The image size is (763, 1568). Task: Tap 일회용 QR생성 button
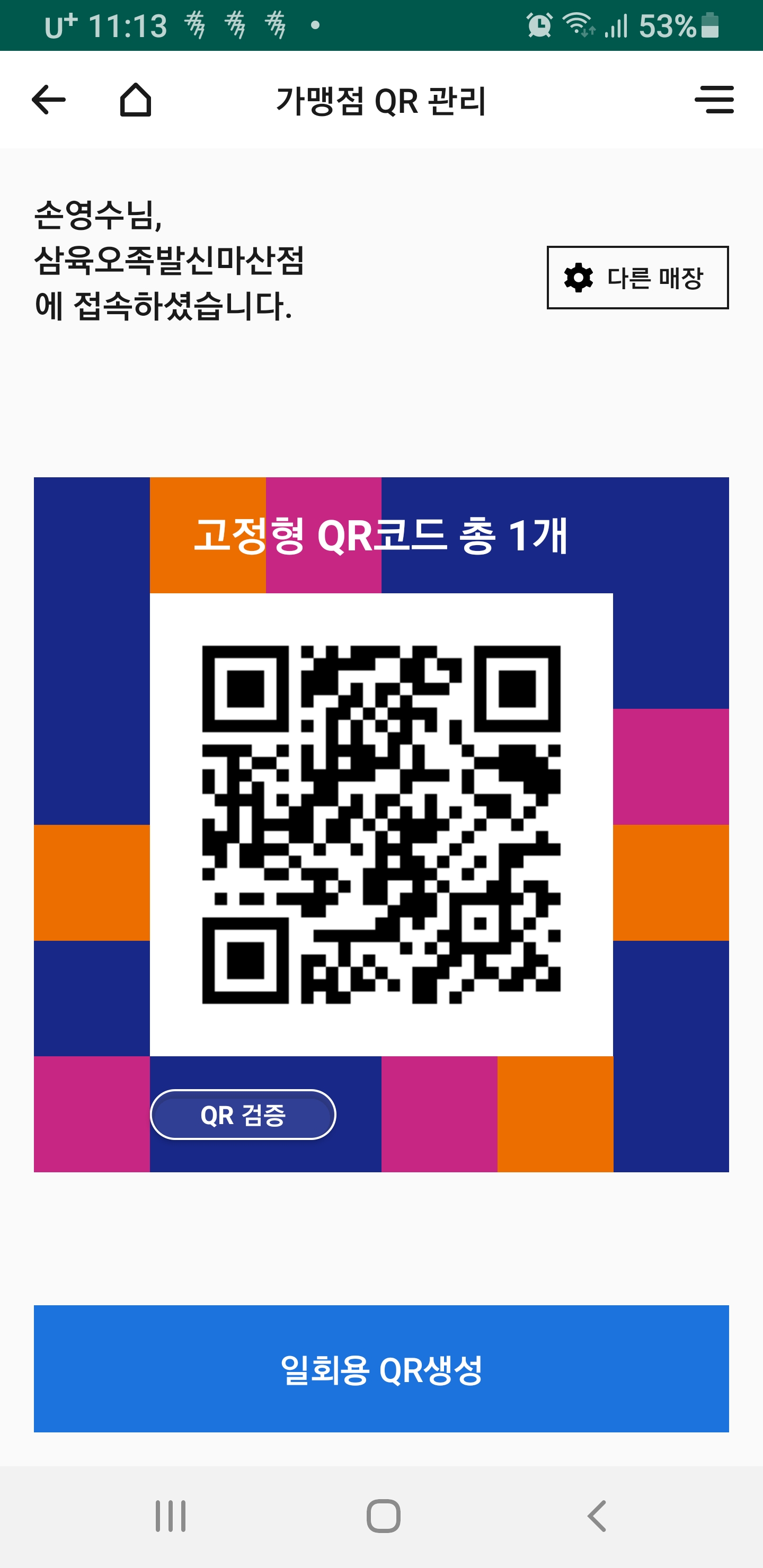381,1369
